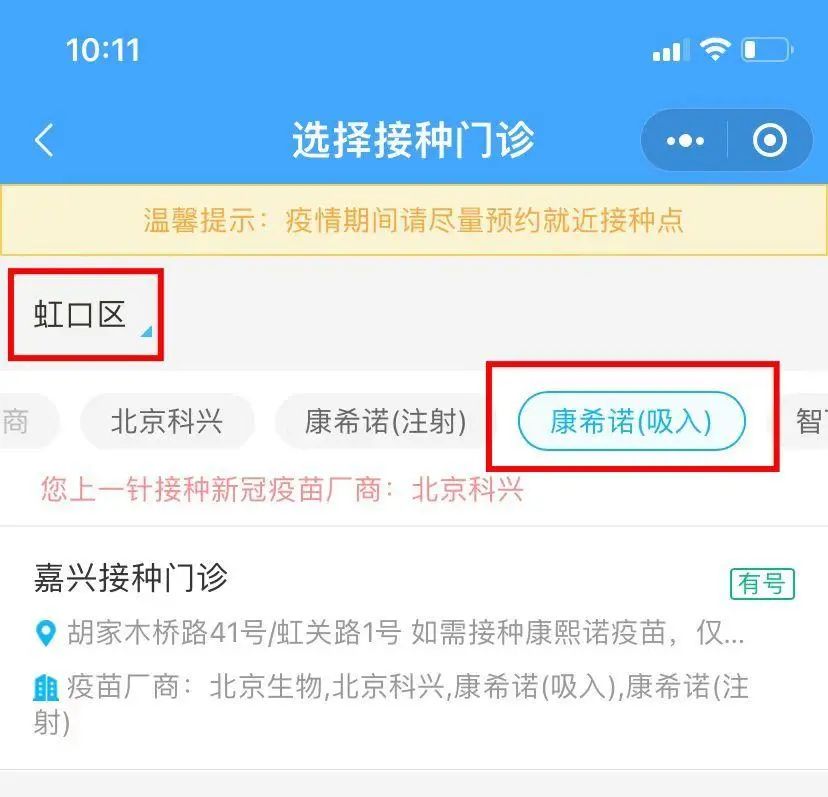828x797 pixels.
Task: Select the 康希诺(吸入) chip
Action: [x=631, y=422]
